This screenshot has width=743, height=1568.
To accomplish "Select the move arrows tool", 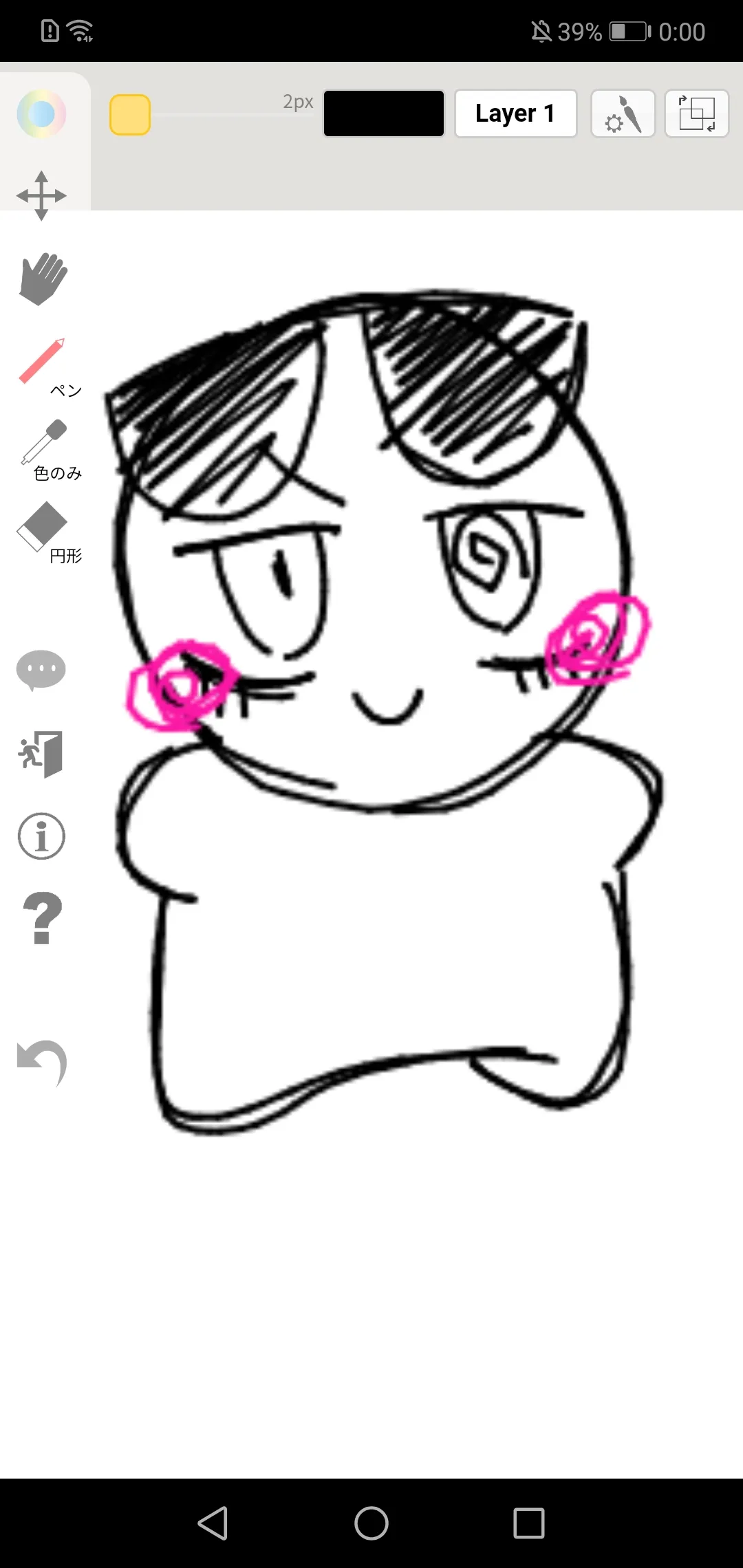I will click(x=41, y=196).
